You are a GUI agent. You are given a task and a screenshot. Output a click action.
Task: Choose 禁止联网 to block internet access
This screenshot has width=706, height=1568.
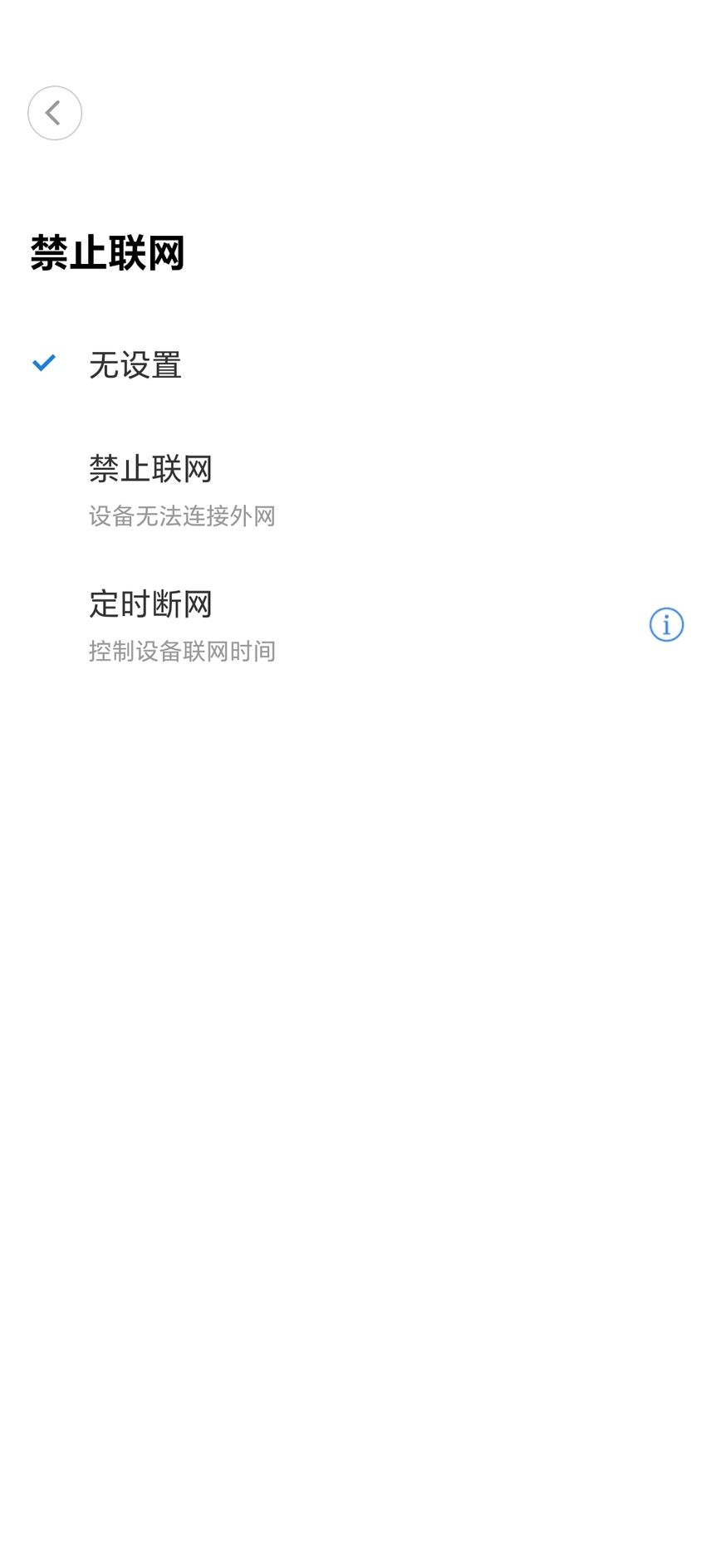click(x=353, y=490)
